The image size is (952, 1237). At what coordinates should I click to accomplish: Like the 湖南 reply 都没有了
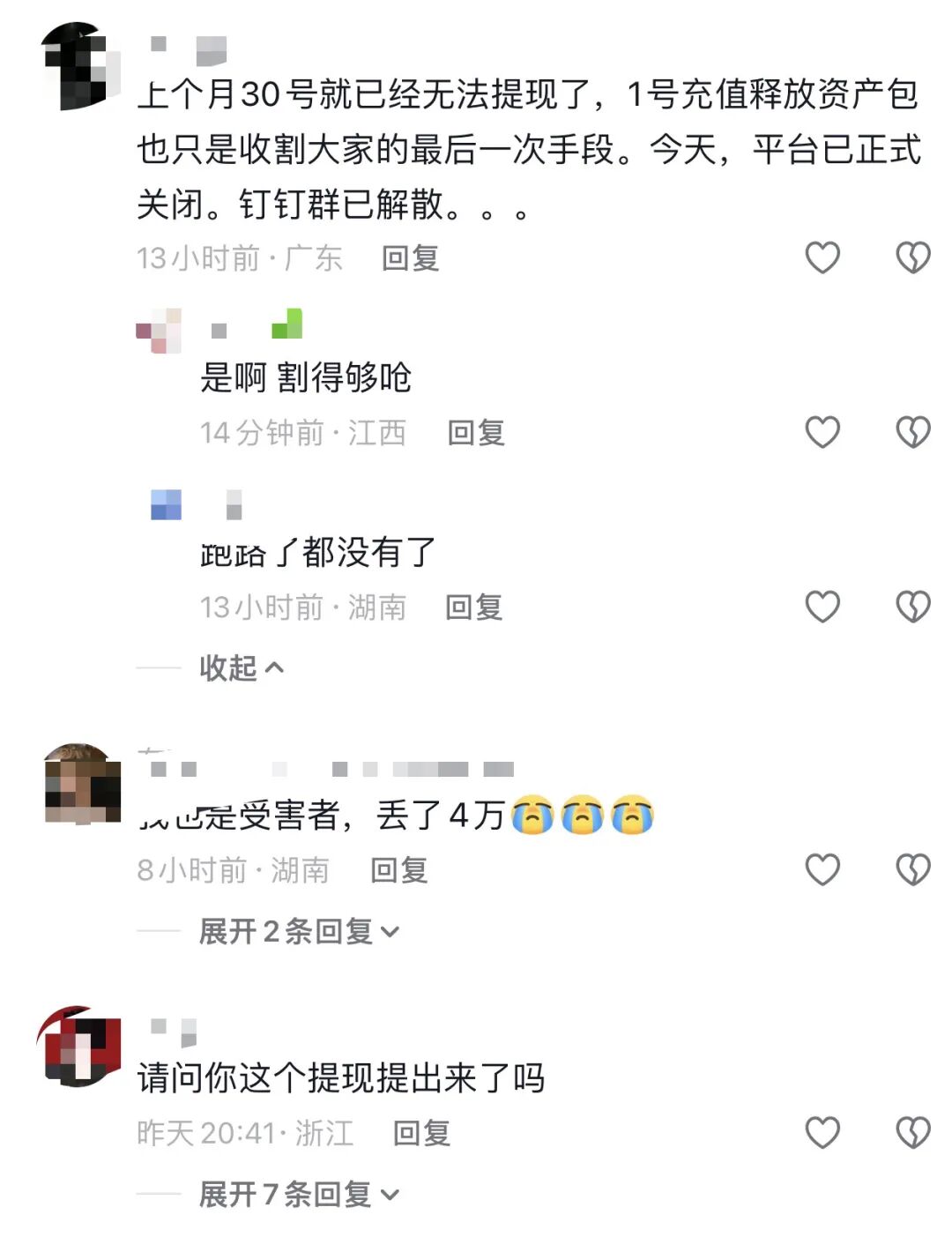coord(822,607)
